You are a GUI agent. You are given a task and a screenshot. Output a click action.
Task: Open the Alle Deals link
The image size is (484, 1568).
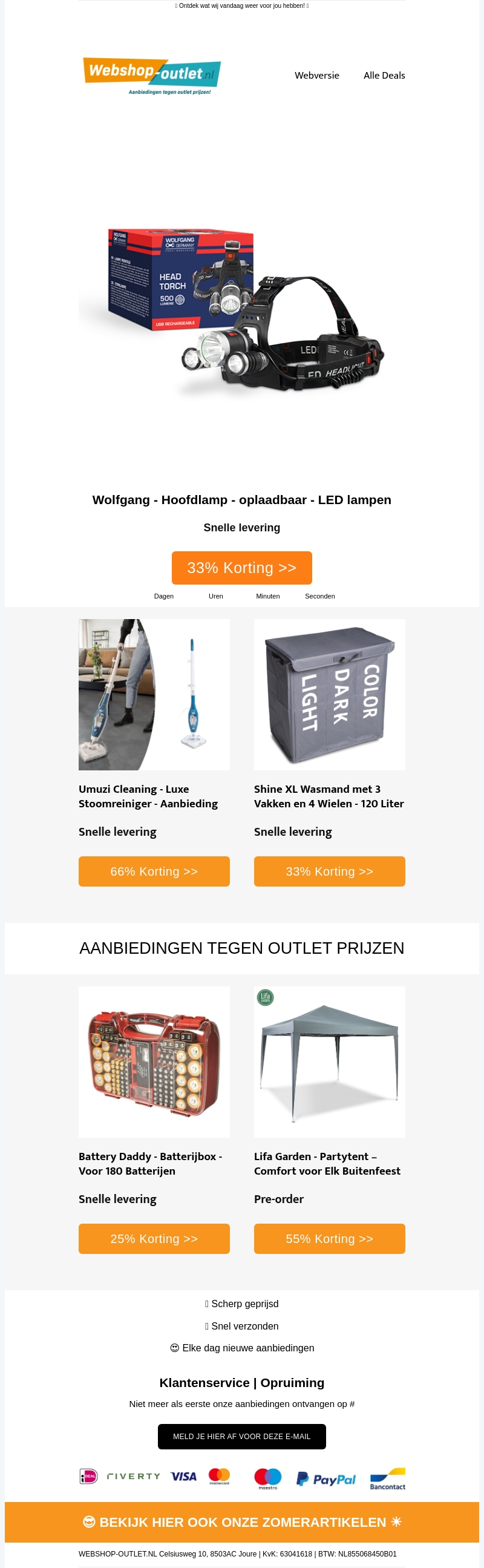384,76
